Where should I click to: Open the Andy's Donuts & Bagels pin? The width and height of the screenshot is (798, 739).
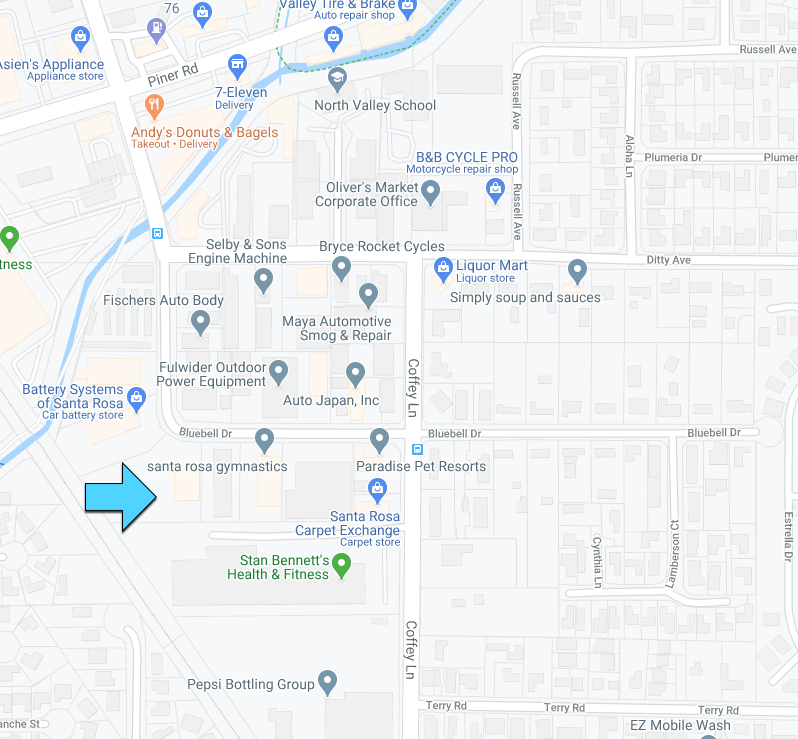153,104
